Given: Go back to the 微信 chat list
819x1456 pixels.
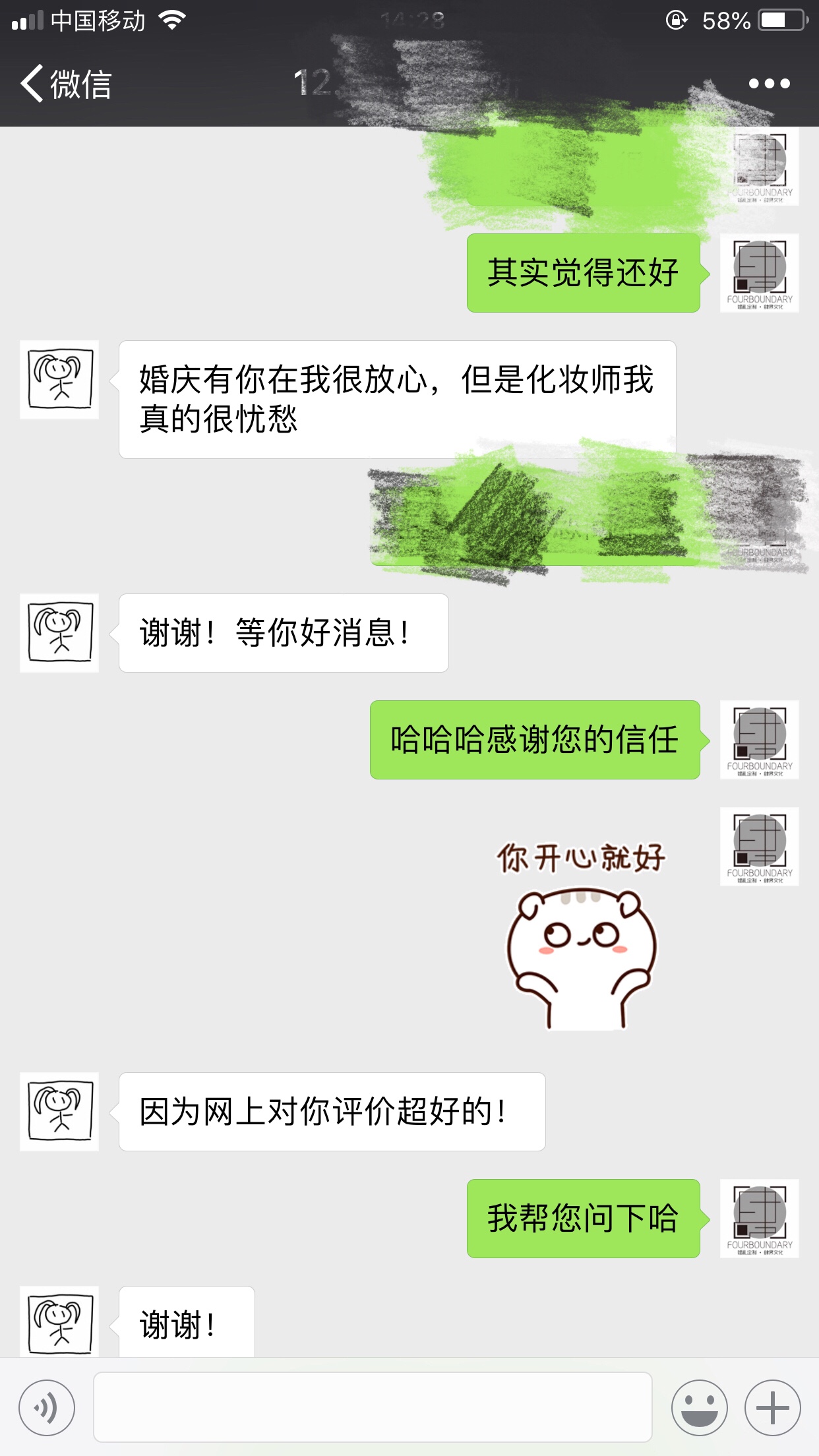Looking at the screenshot, I should tap(66, 84).
